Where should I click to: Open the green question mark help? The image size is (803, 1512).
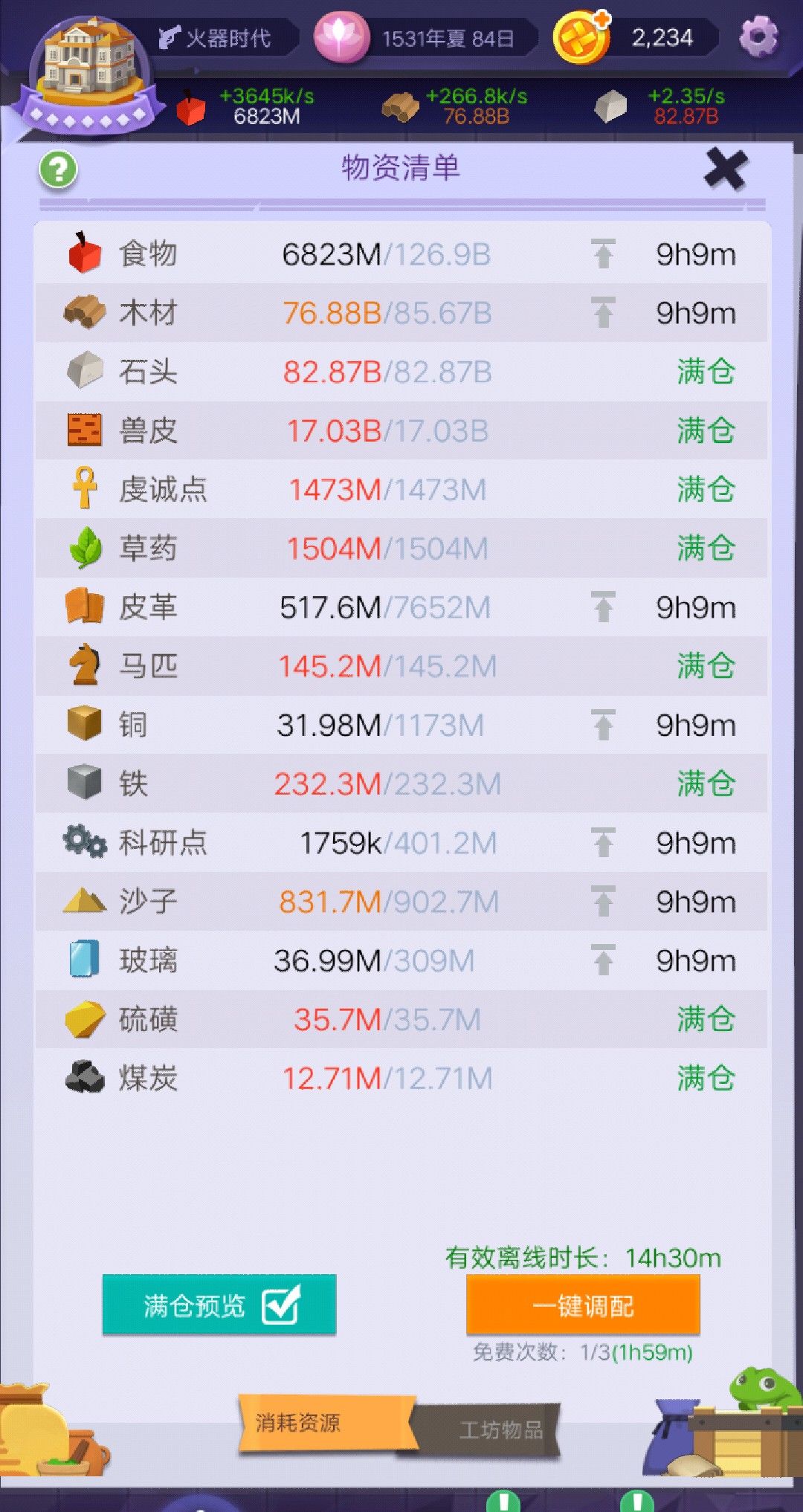click(x=58, y=169)
